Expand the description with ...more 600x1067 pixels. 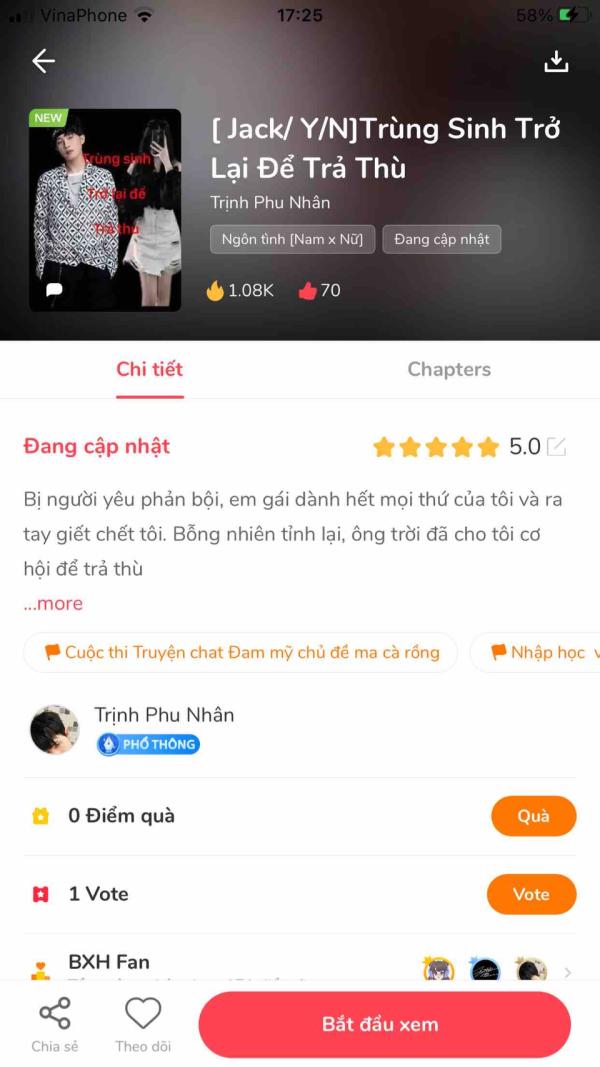(53, 603)
